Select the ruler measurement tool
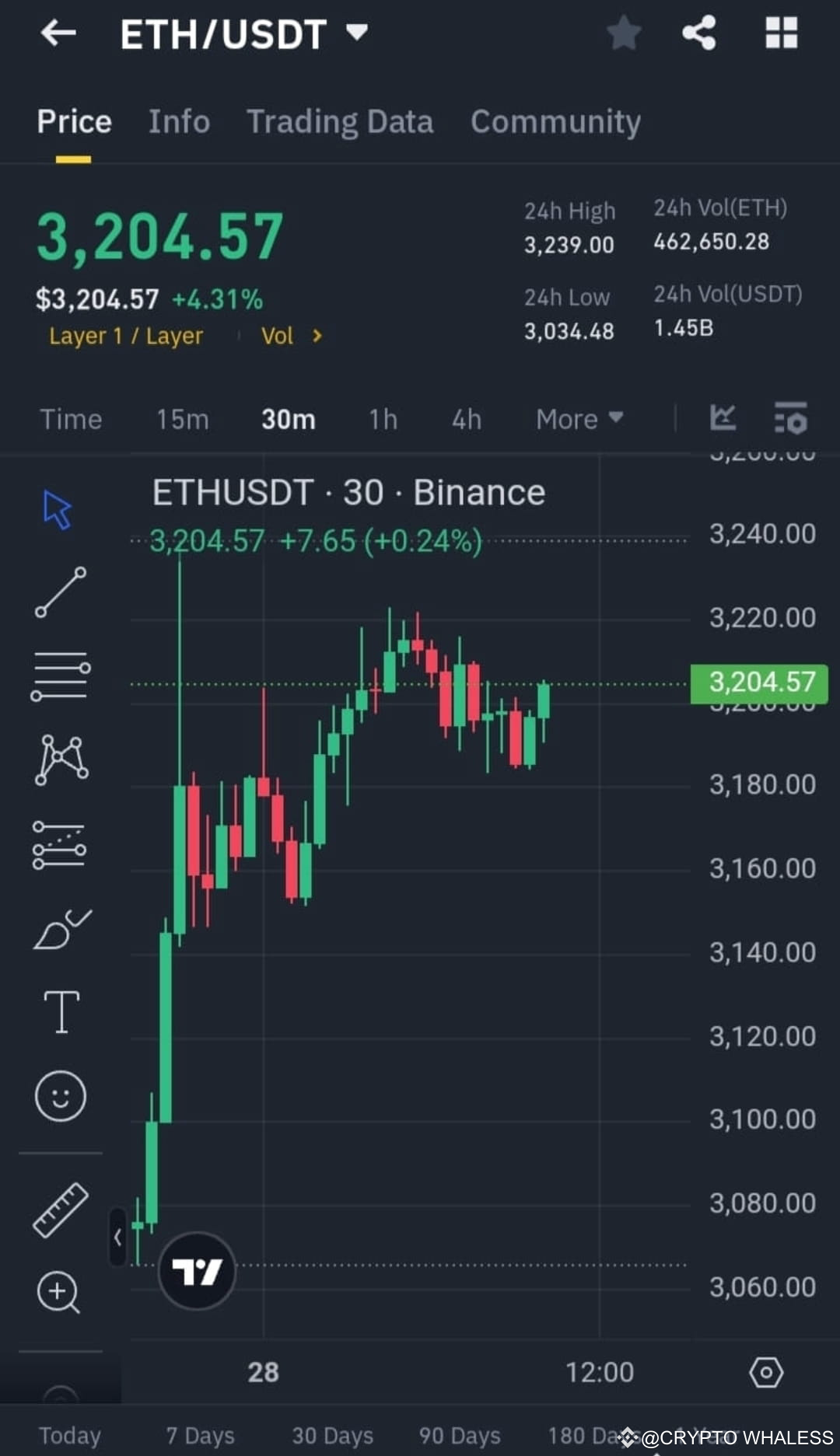Image resolution: width=840 pixels, height=1456 pixels. click(x=61, y=1211)
